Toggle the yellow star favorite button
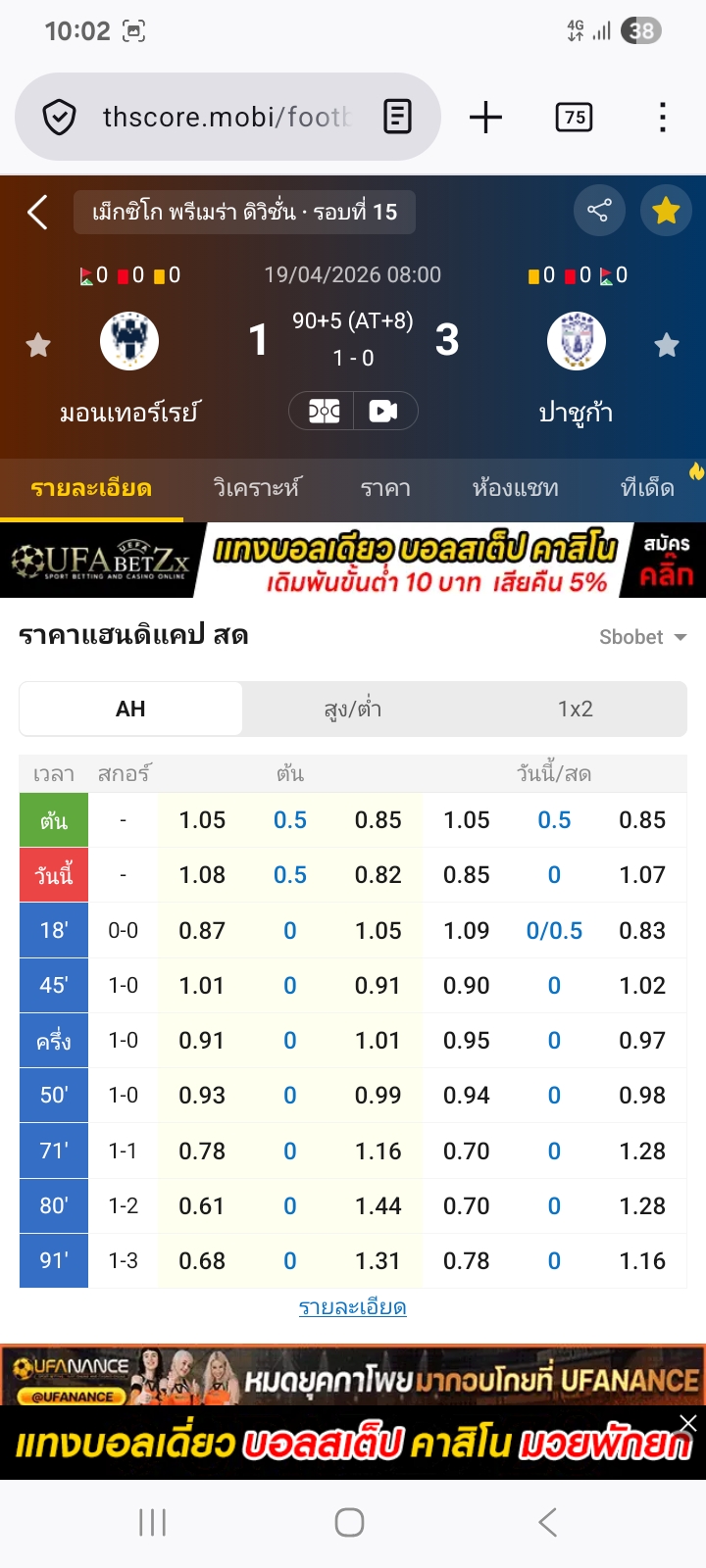Viewport: 706px width, 1568px height. click(666, 210)
